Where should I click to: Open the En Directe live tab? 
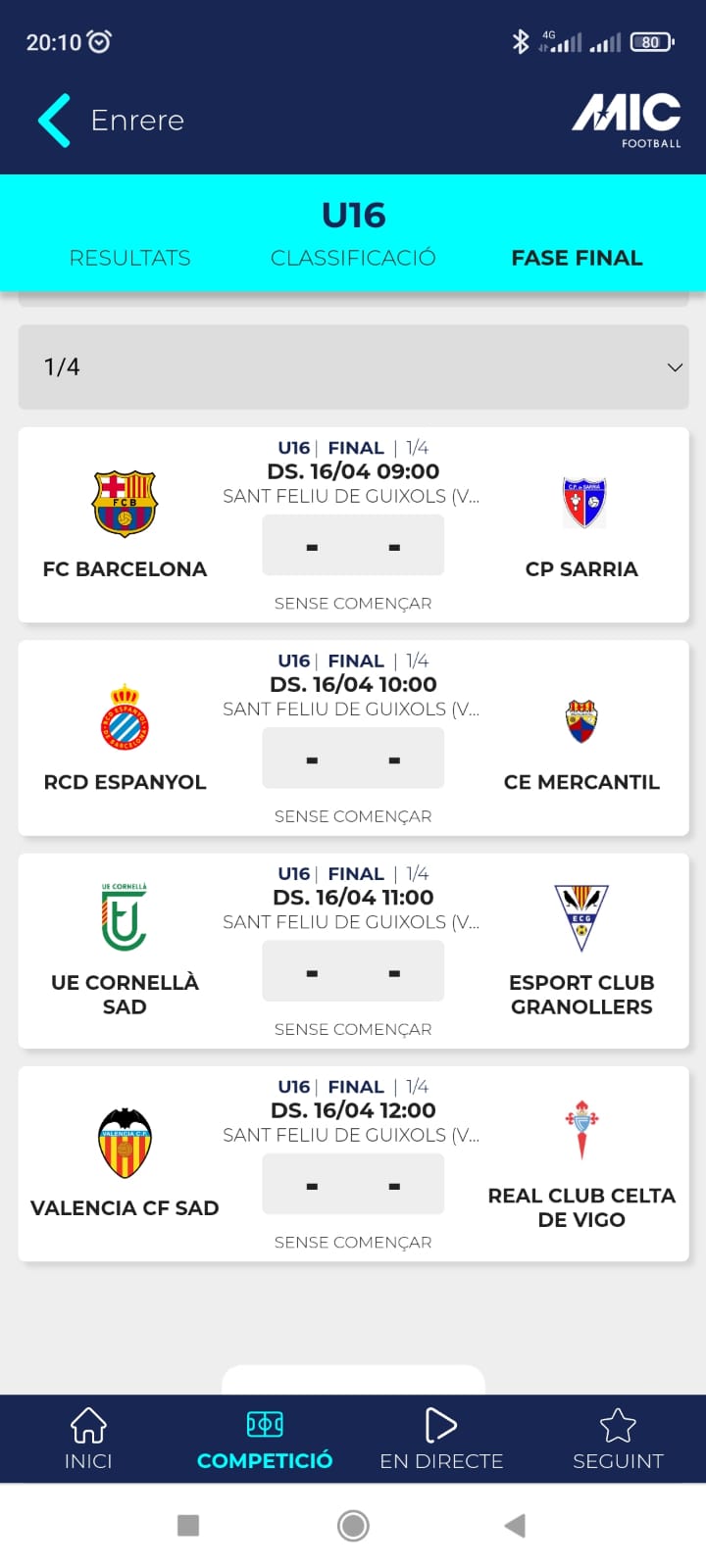tap(441, 1439)
